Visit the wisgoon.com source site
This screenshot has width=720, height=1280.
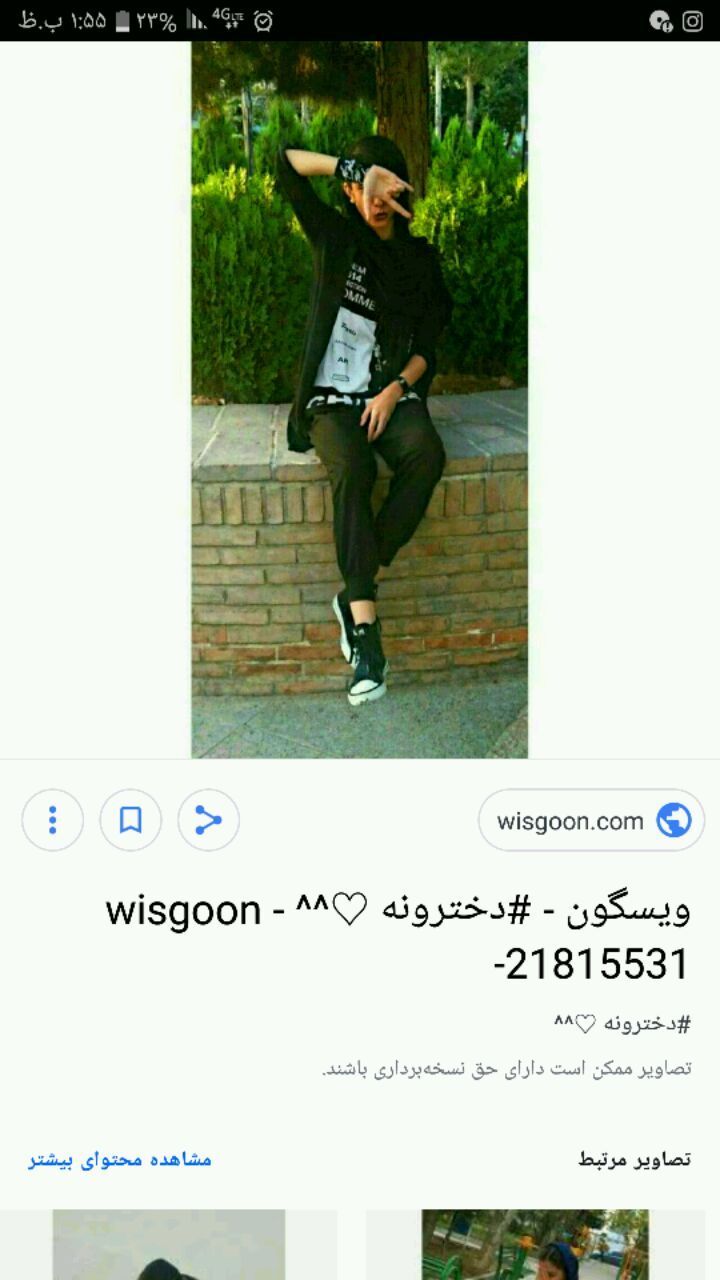click(592, 821)
